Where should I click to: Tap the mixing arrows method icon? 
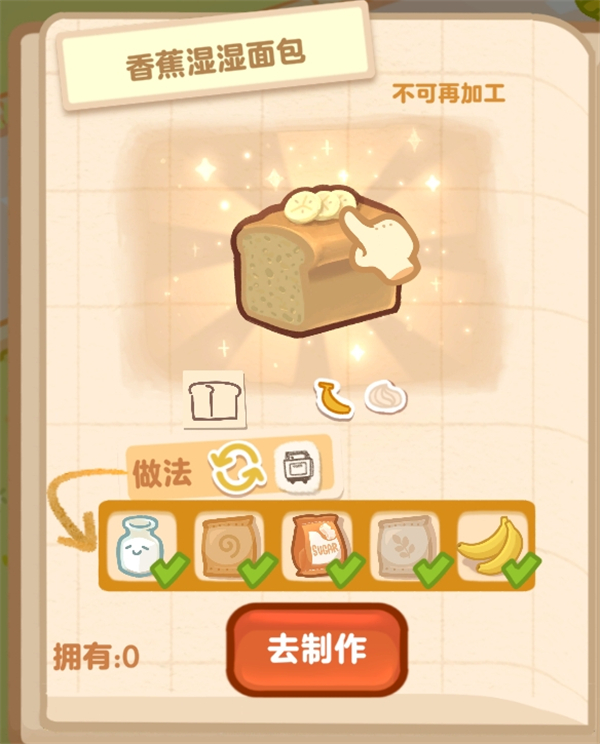pos(238,466)
